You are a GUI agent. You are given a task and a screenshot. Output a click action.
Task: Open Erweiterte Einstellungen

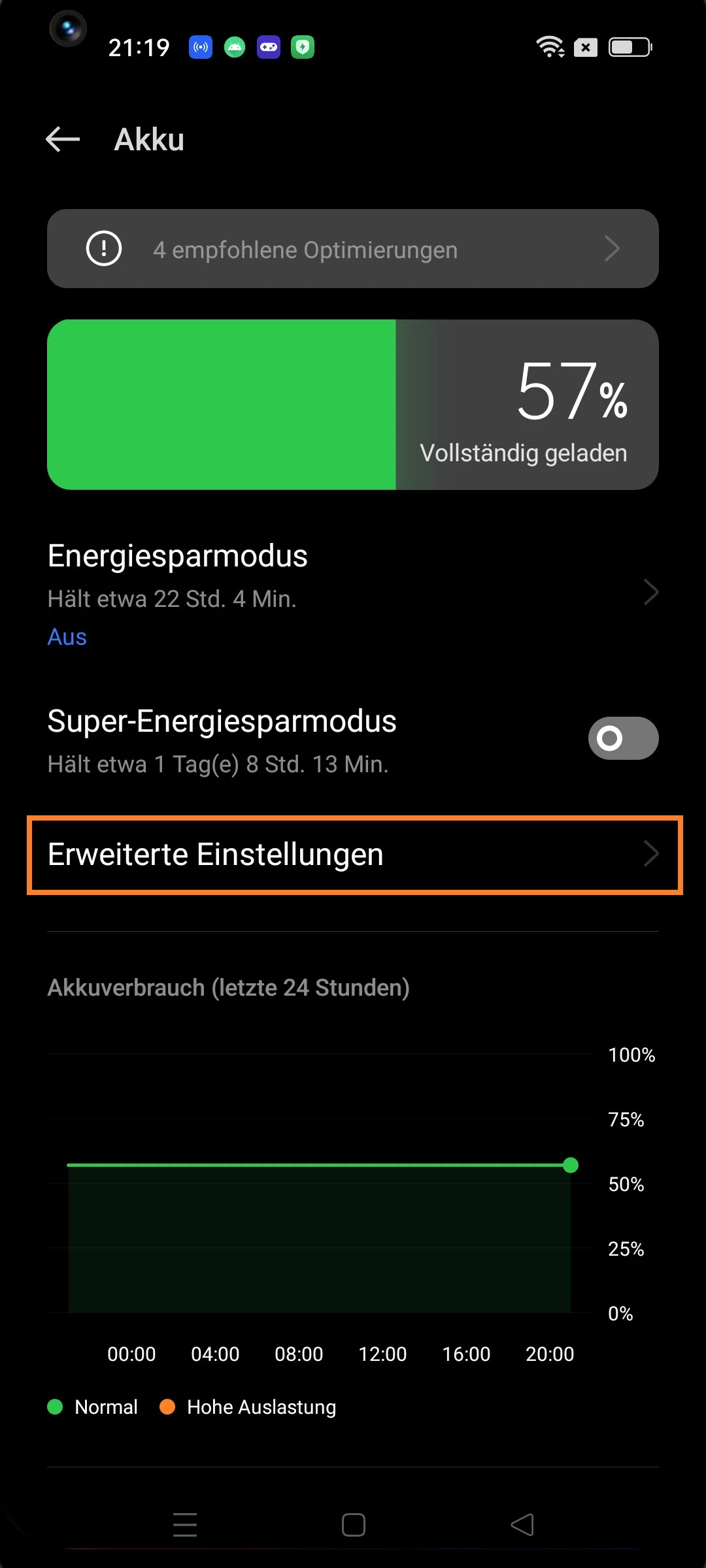click(353, 855)
